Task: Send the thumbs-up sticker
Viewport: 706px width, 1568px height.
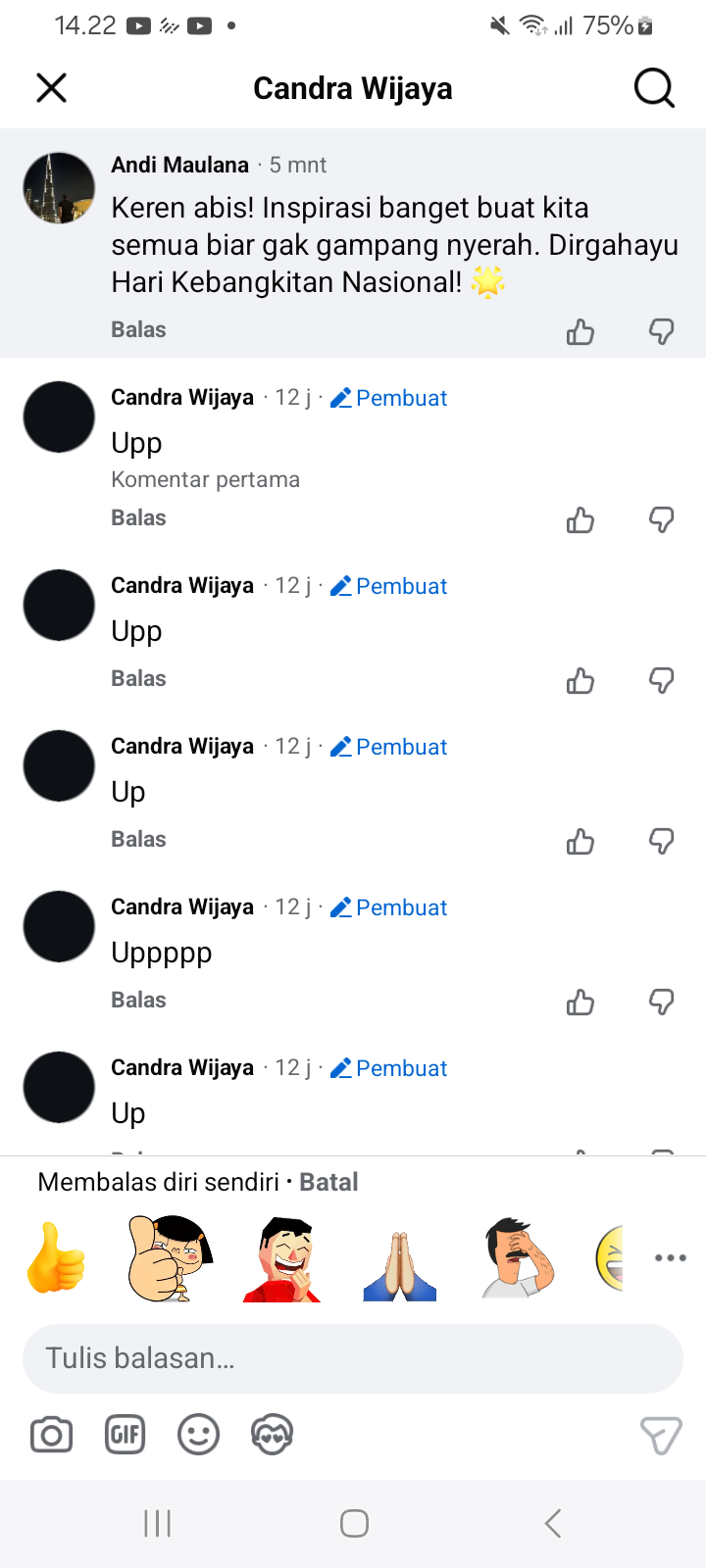Action: pyautogui.click(x=56, y=1258)
